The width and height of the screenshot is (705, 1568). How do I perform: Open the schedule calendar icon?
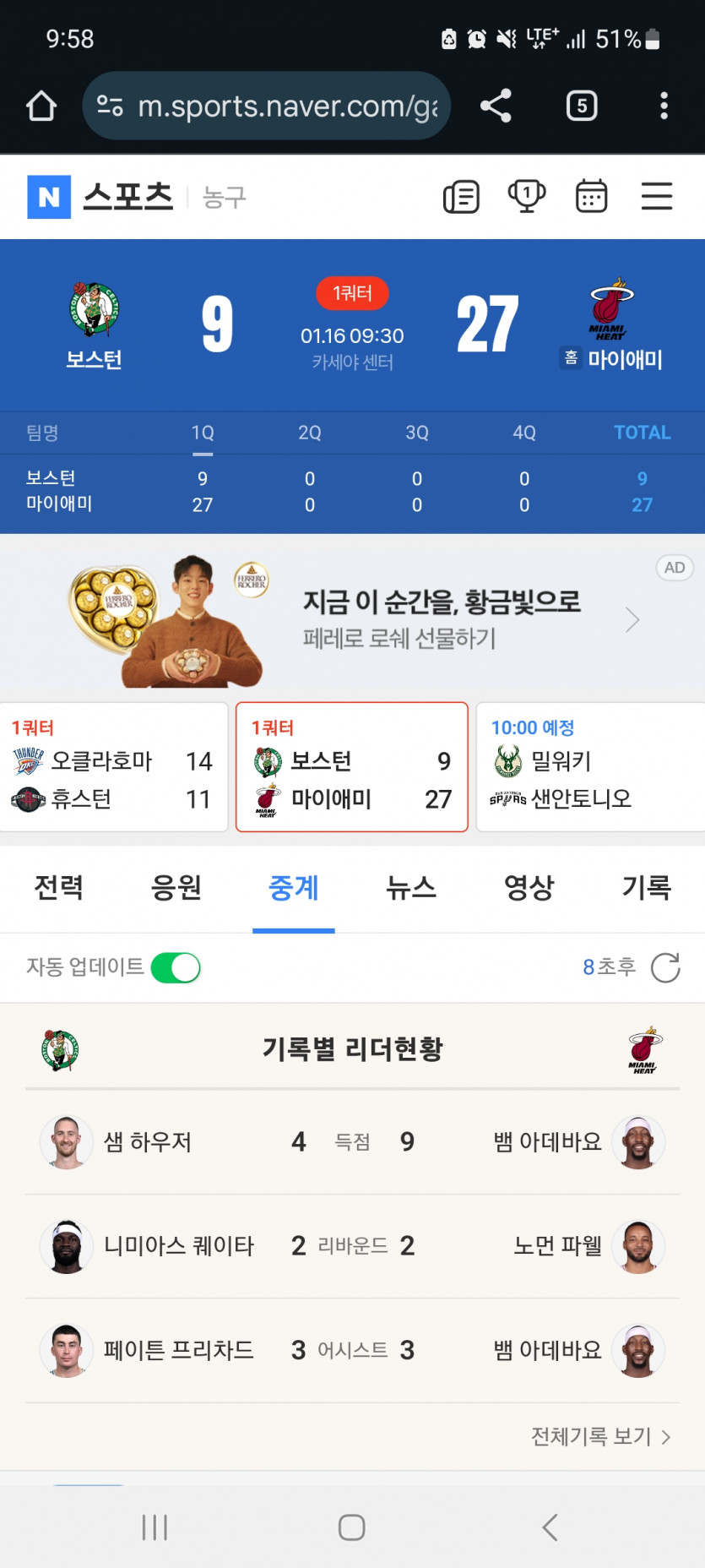point(591,195)
